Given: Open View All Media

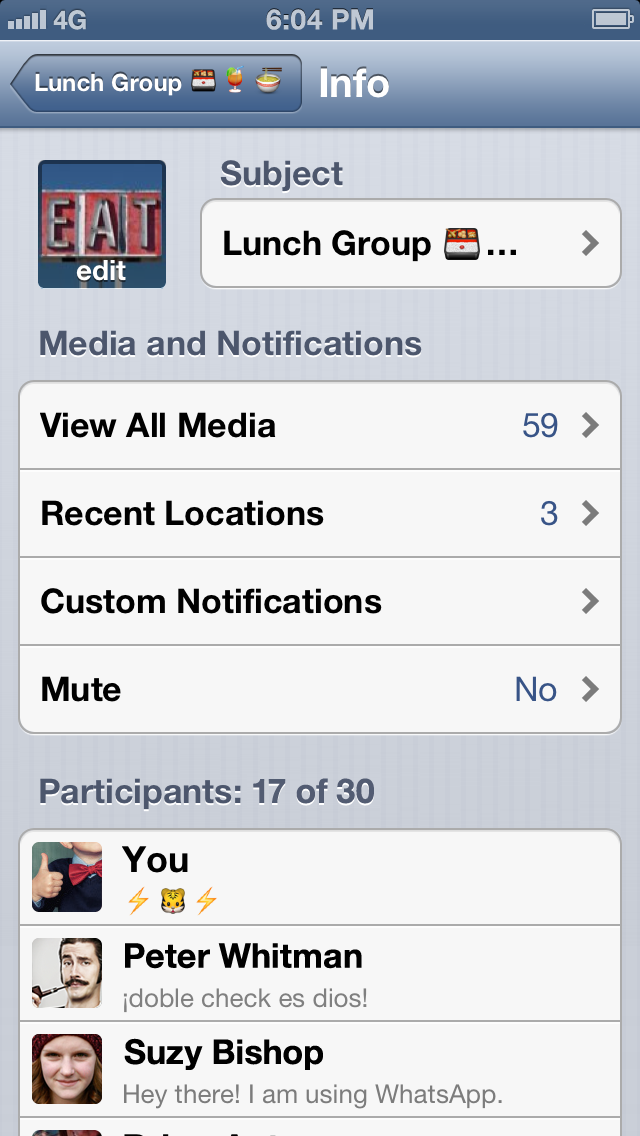Looking at the screenshot, I should [320, 426].
